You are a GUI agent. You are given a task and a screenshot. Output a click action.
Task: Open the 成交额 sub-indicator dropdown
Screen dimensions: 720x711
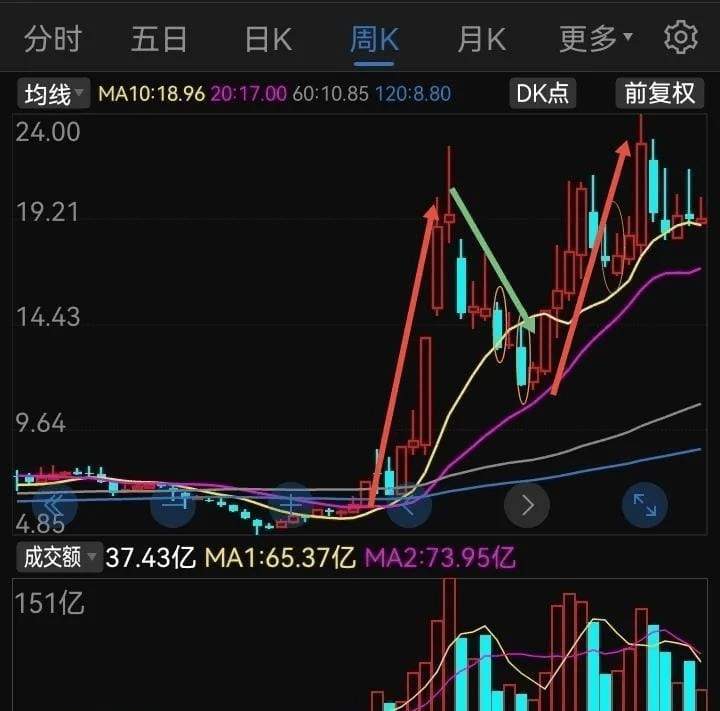(x=59, y=557)
